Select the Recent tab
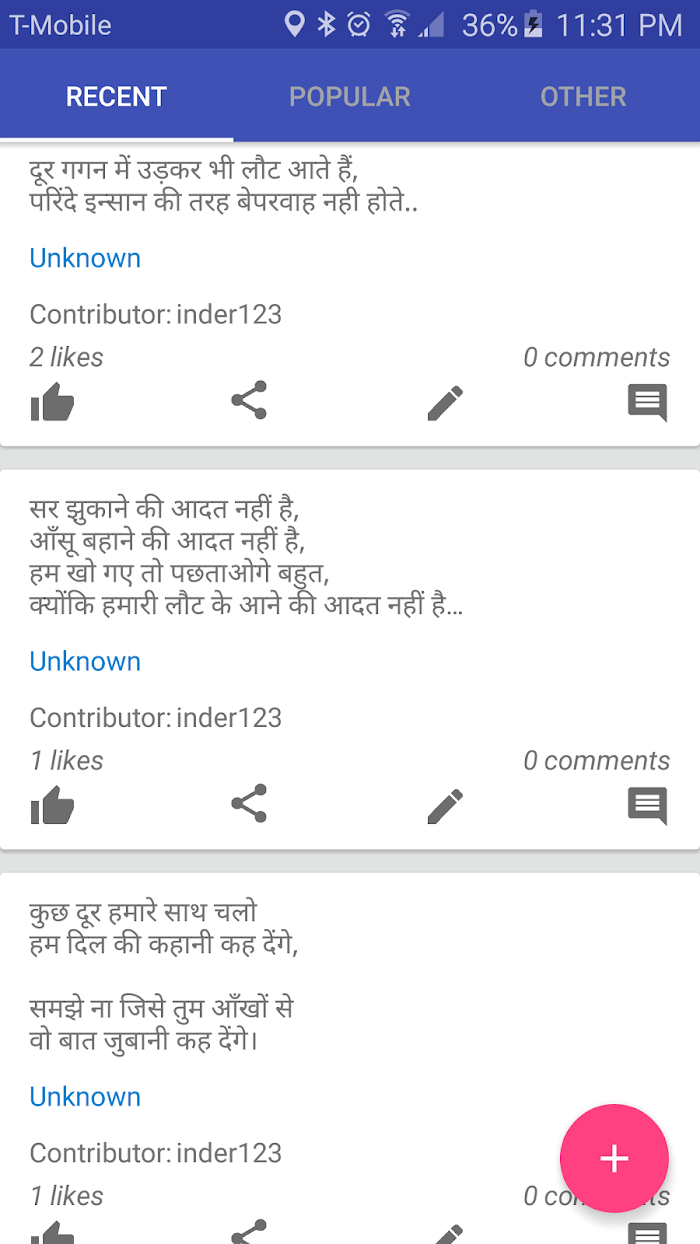Screen dimensions: 700x1244 pyautogui.click(x=116, y=96)
